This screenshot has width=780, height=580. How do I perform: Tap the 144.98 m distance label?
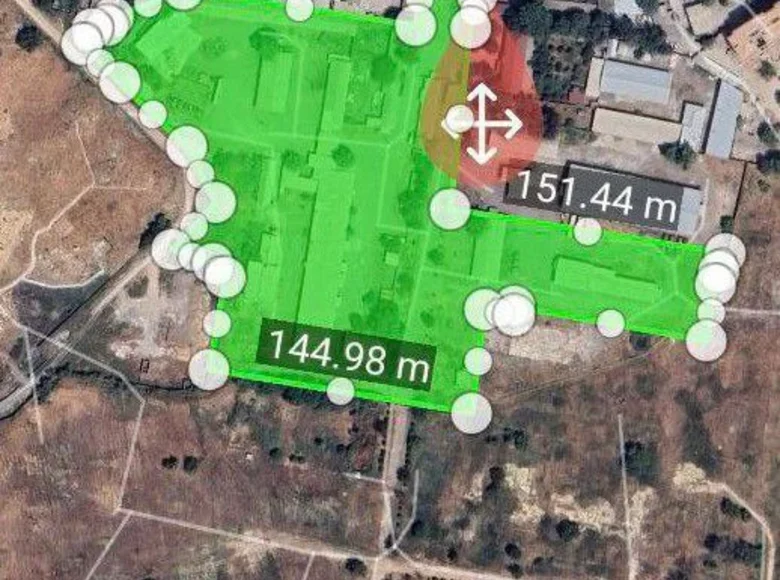tap(348, 355)
